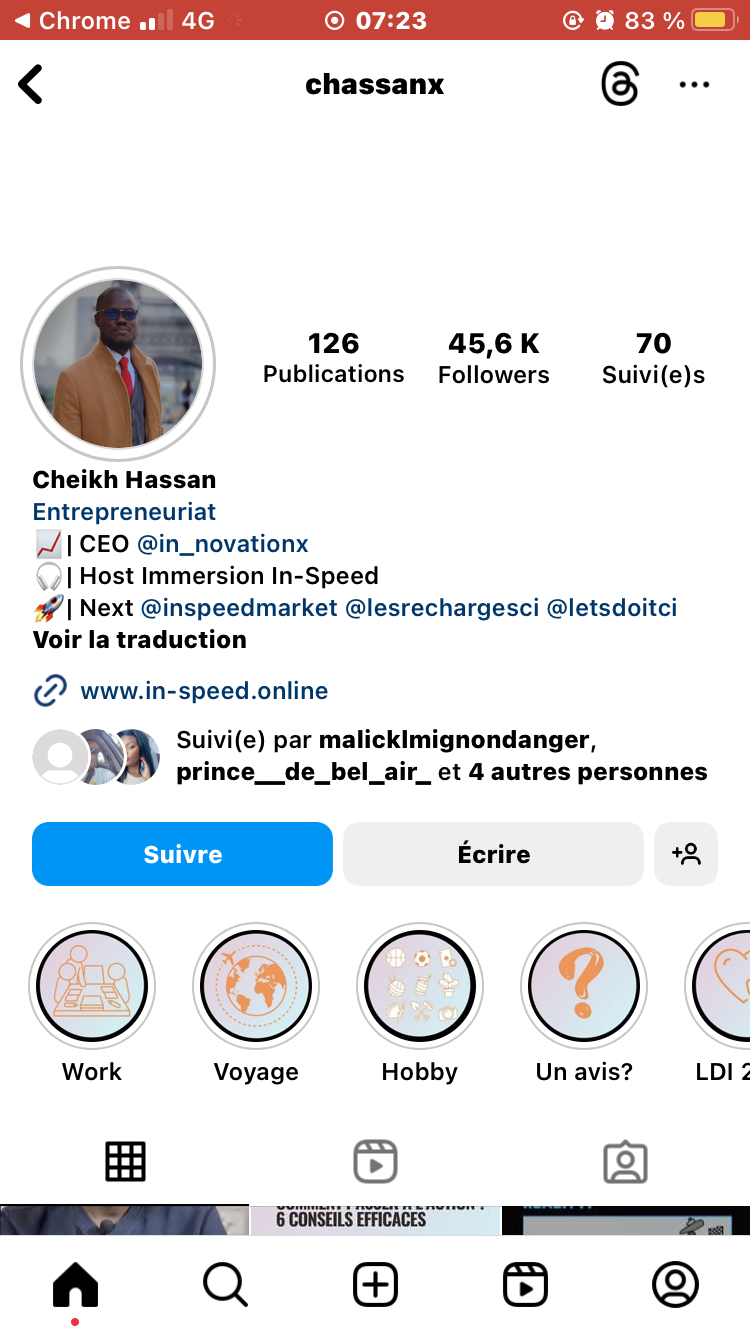Show suggested accounts via add-person icon
The width and height of the screenshot is (750, 1334).
click(x=686, y=854)
